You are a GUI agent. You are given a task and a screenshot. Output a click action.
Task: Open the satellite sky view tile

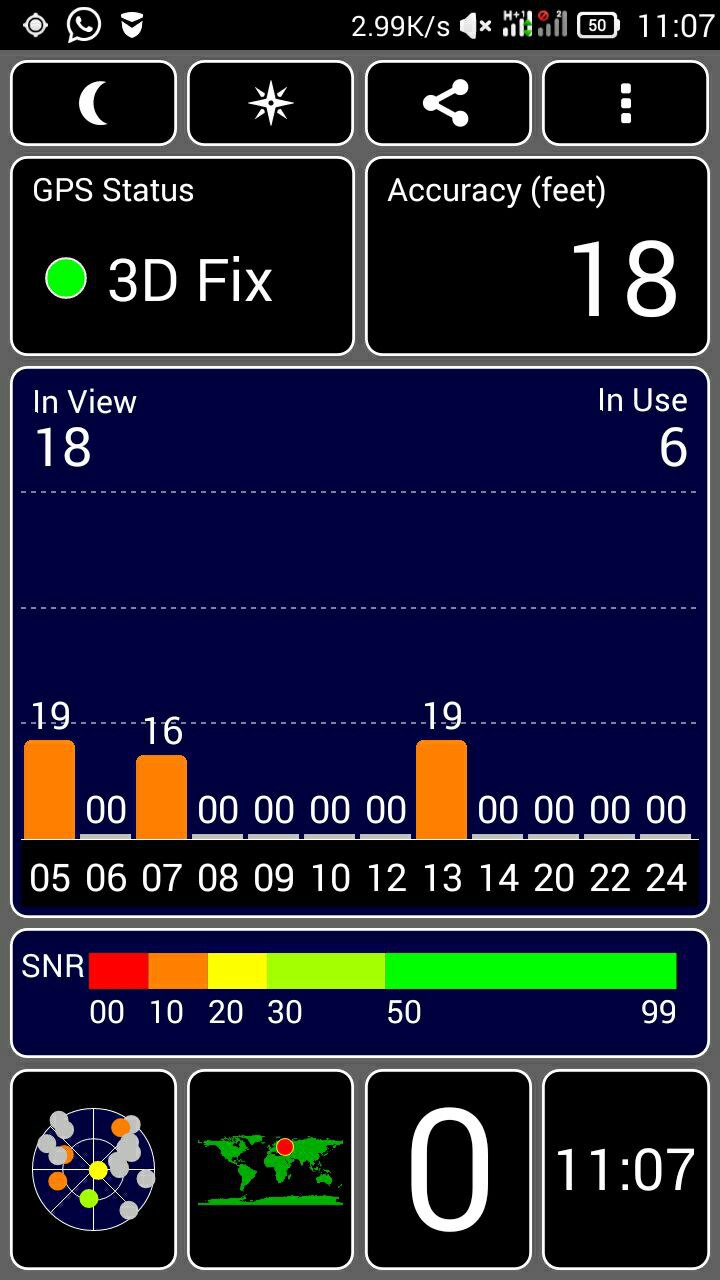93,1168
